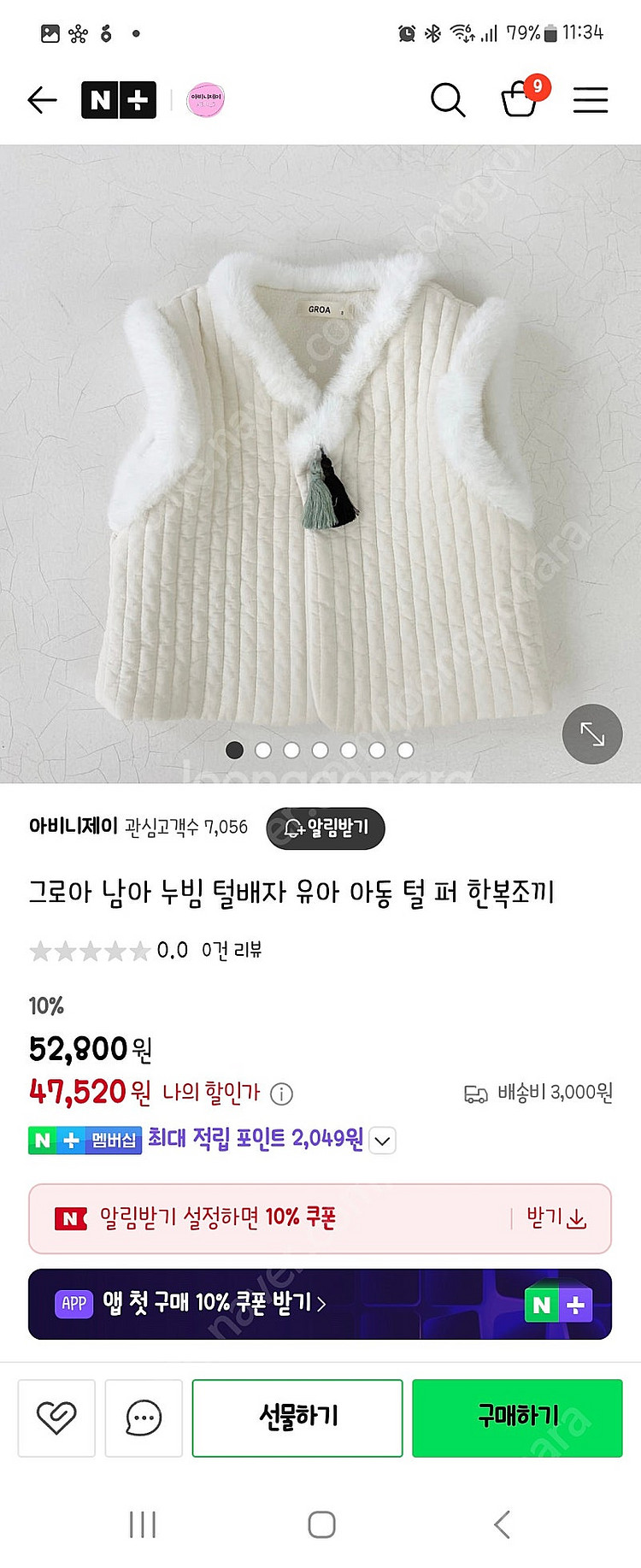Show info for 나의 할인가
This screenshot has height=1568, width=641.
click(281, 1093)
